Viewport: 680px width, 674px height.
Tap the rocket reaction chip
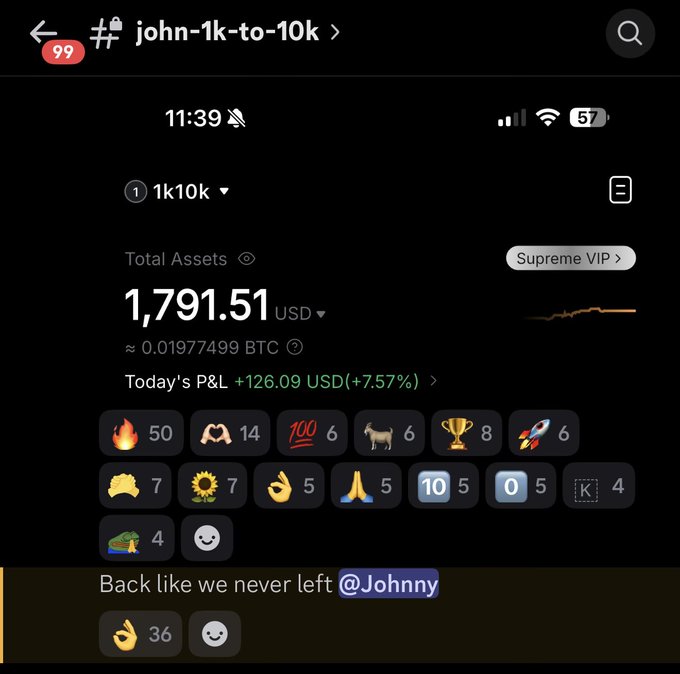pyautogui.click(x=543, y=433)
